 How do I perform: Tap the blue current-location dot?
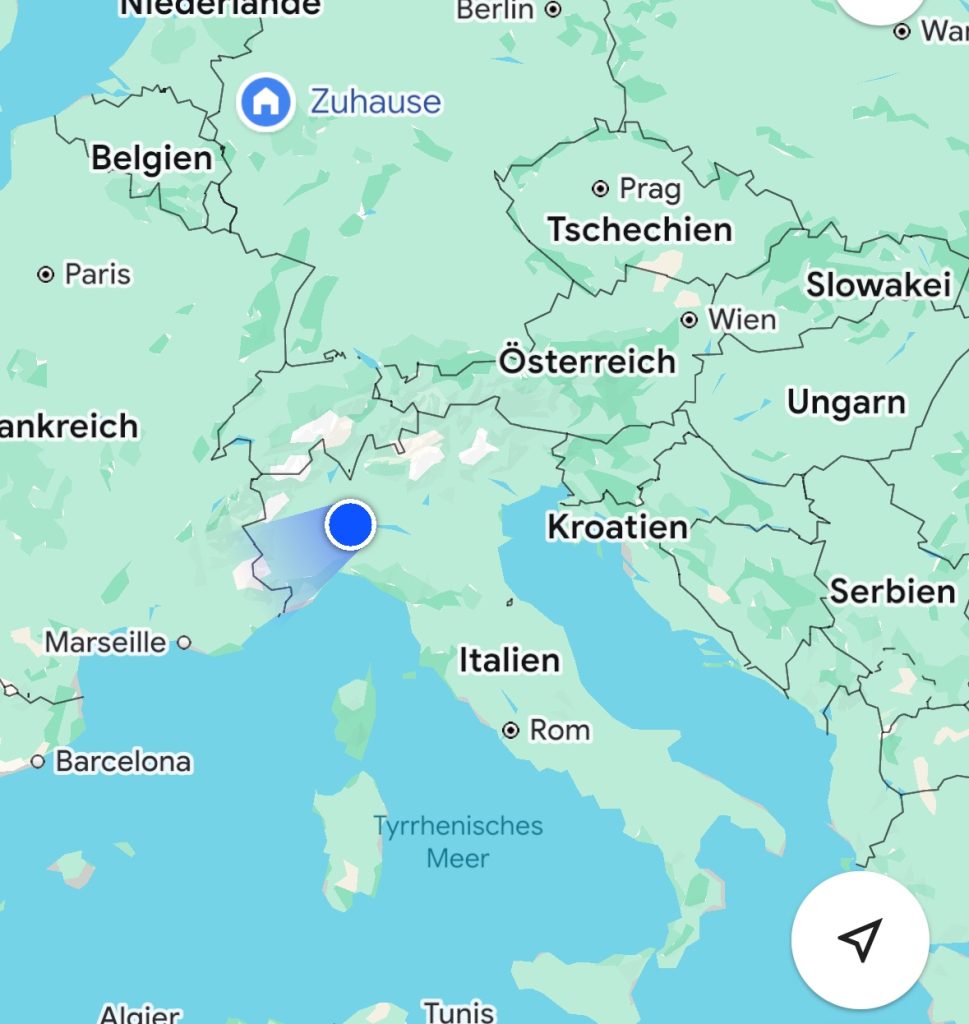point(350,525)
